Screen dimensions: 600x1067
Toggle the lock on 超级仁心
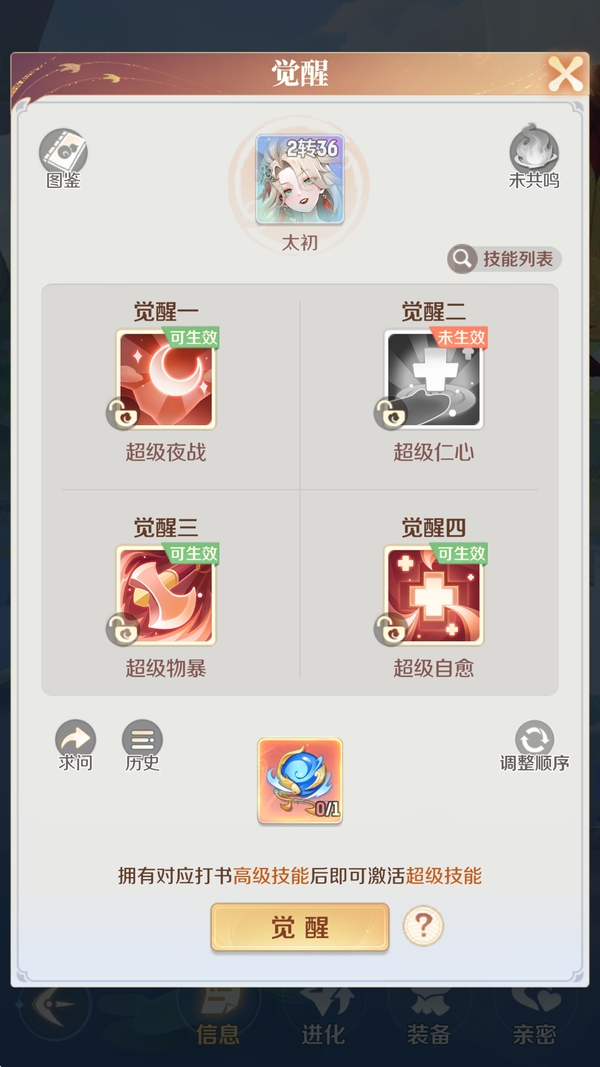pyautogui.click(x=390, y=412)
